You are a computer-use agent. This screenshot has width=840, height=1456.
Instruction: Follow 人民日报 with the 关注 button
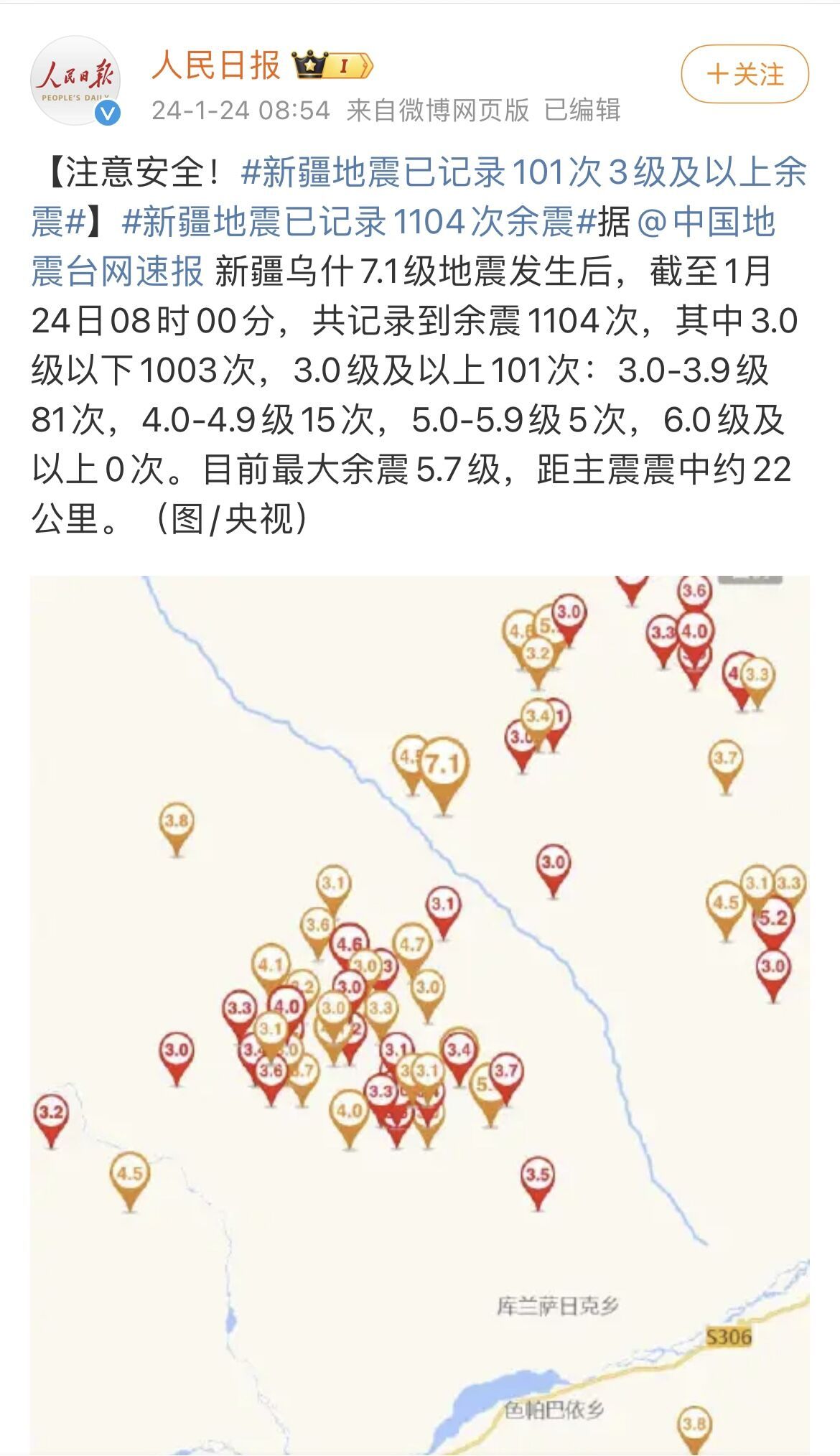[745, 74]
